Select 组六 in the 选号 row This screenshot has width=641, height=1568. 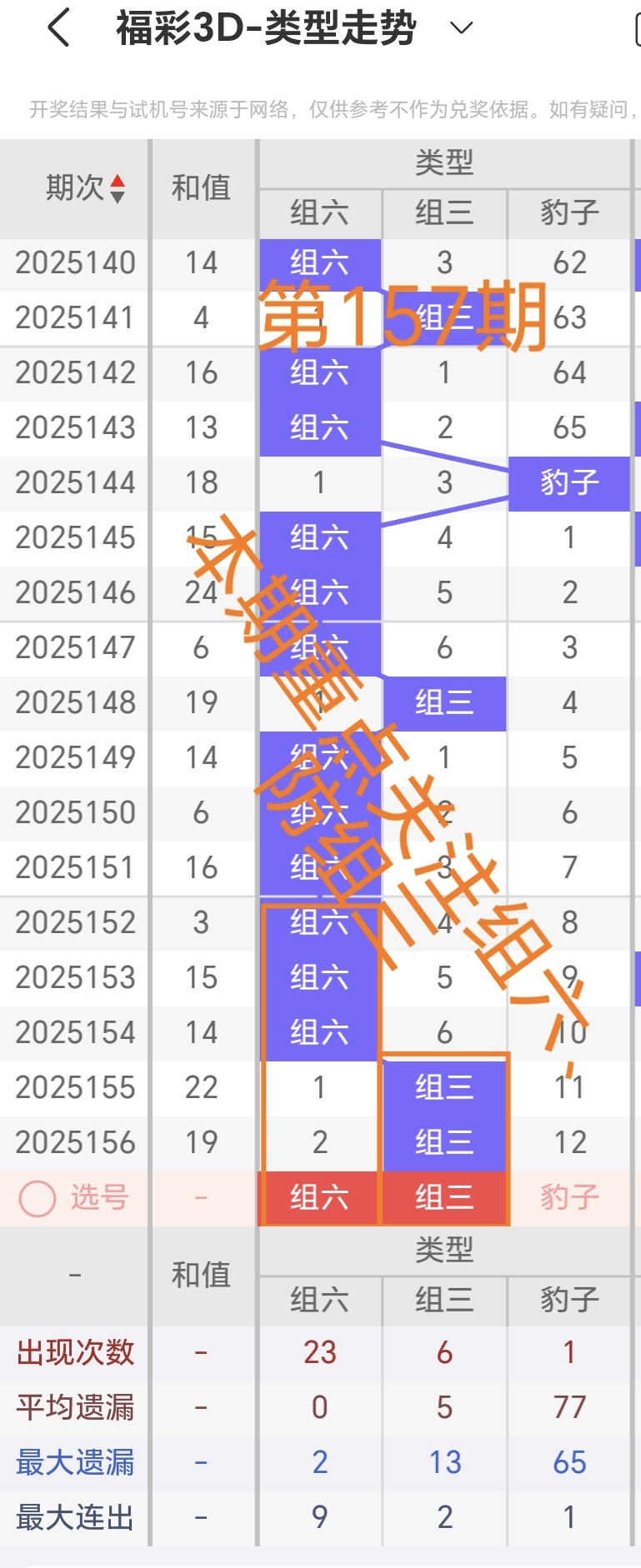pyautogui.click(x=319, y=1198)
